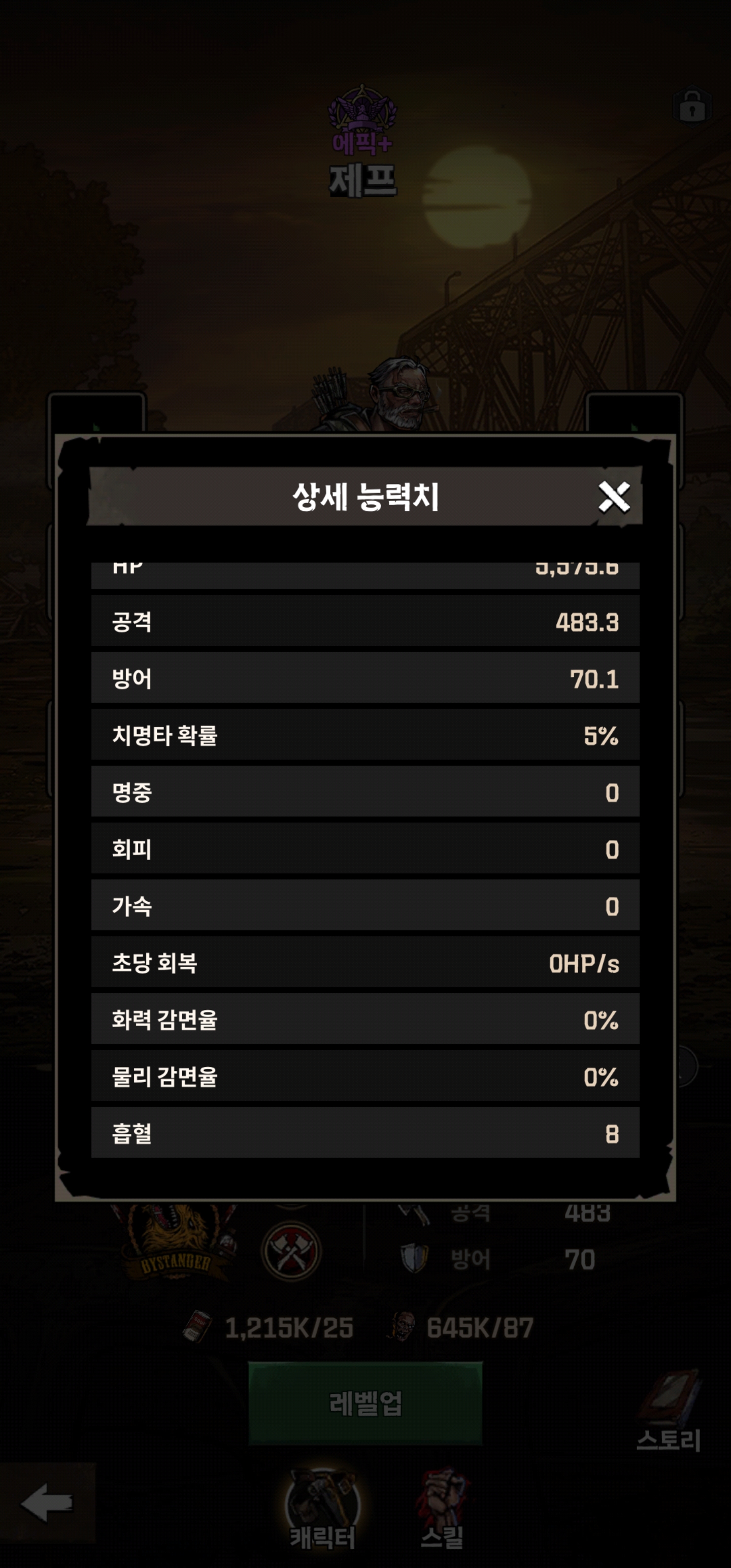
Task: Close the 상세 능력치 dialog
Action: pyautogui.click(x=614, y=497)
